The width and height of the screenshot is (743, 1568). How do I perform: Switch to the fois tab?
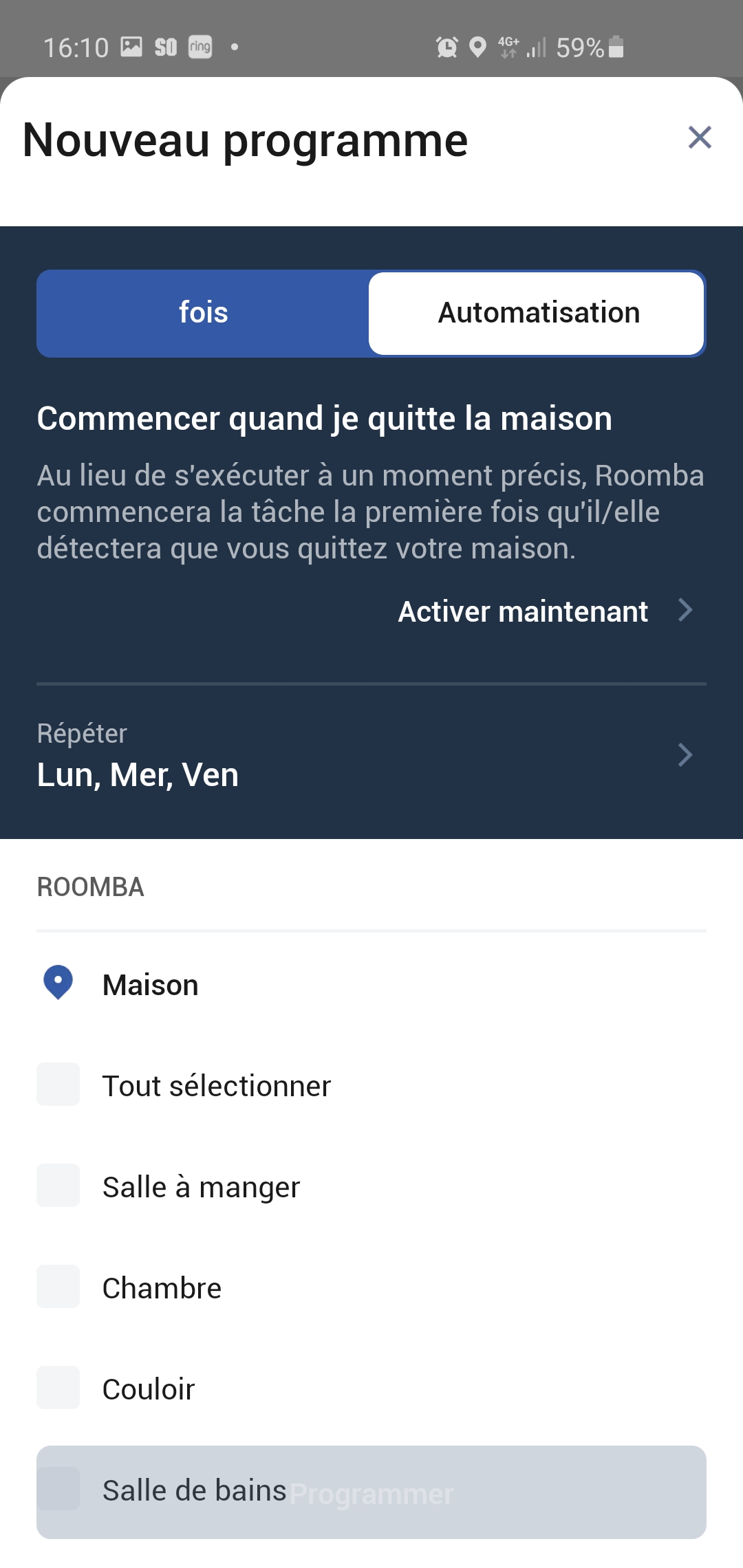pos(204,313)
